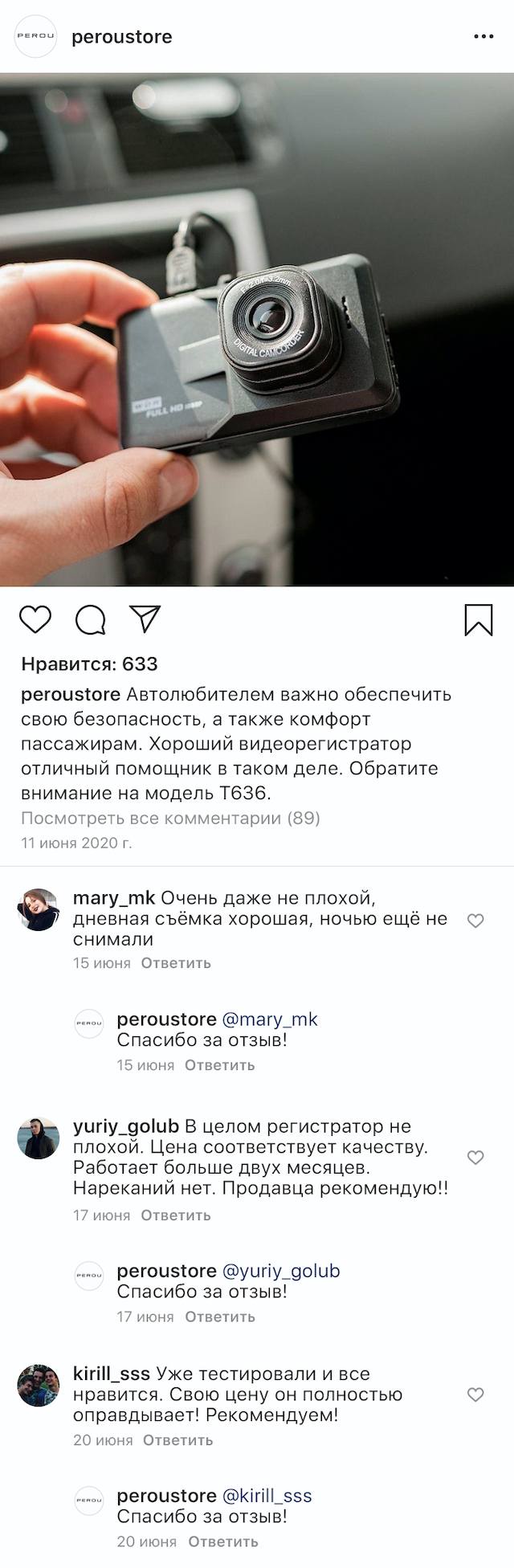
Task: Open yuriy_golub's profile avatar
Action: [39, 1137]
